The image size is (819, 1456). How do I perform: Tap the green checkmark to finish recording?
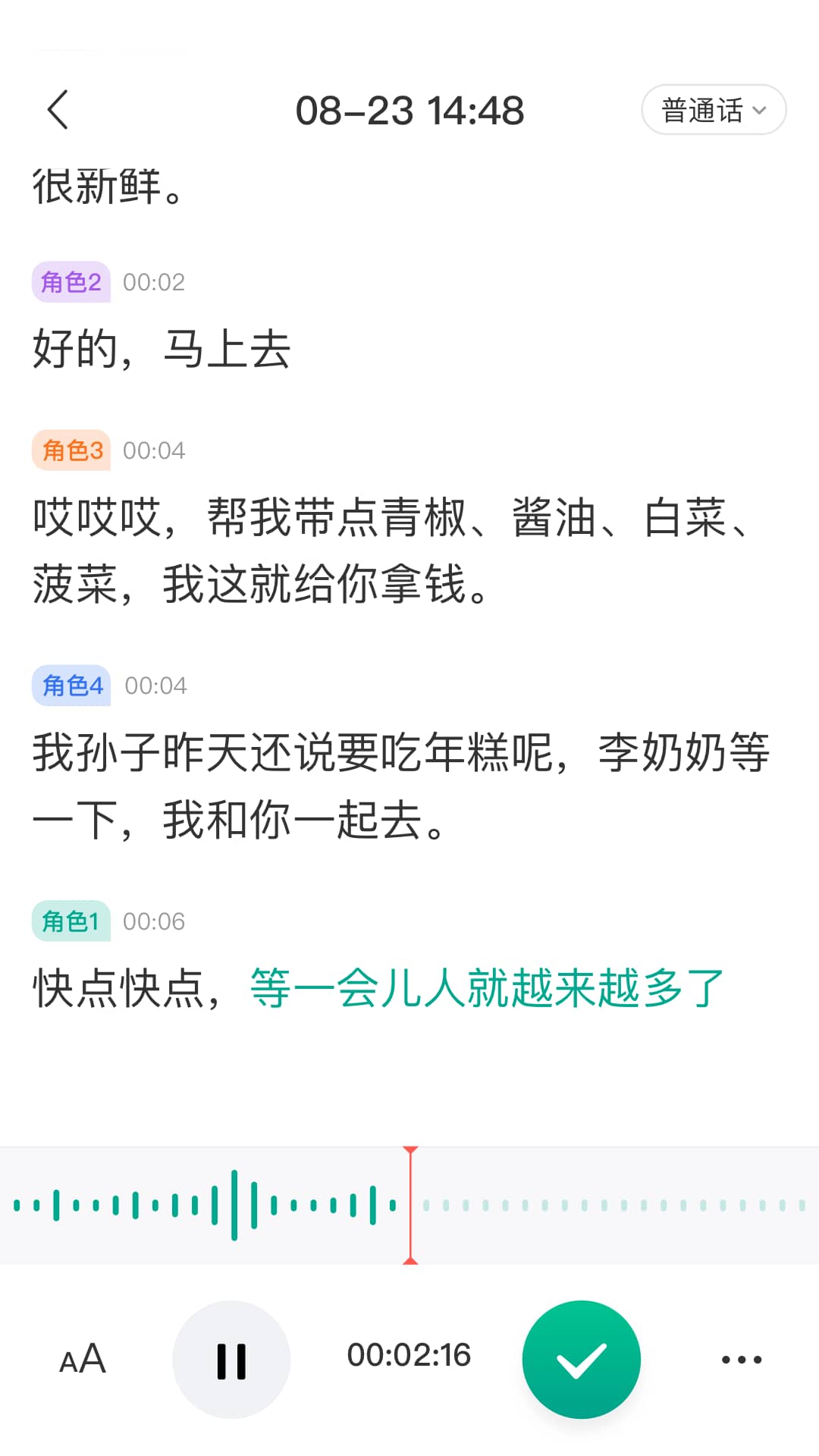[581, 1359]
